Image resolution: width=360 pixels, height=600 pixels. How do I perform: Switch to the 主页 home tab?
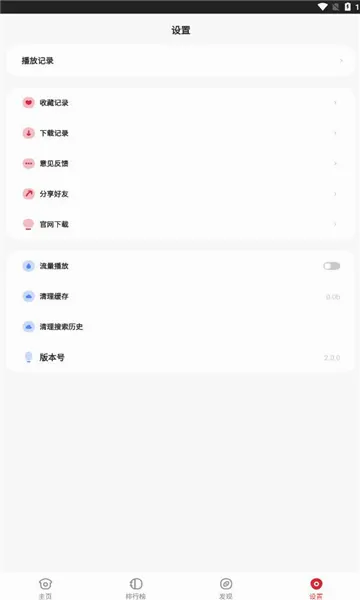(x=45, y=588)
